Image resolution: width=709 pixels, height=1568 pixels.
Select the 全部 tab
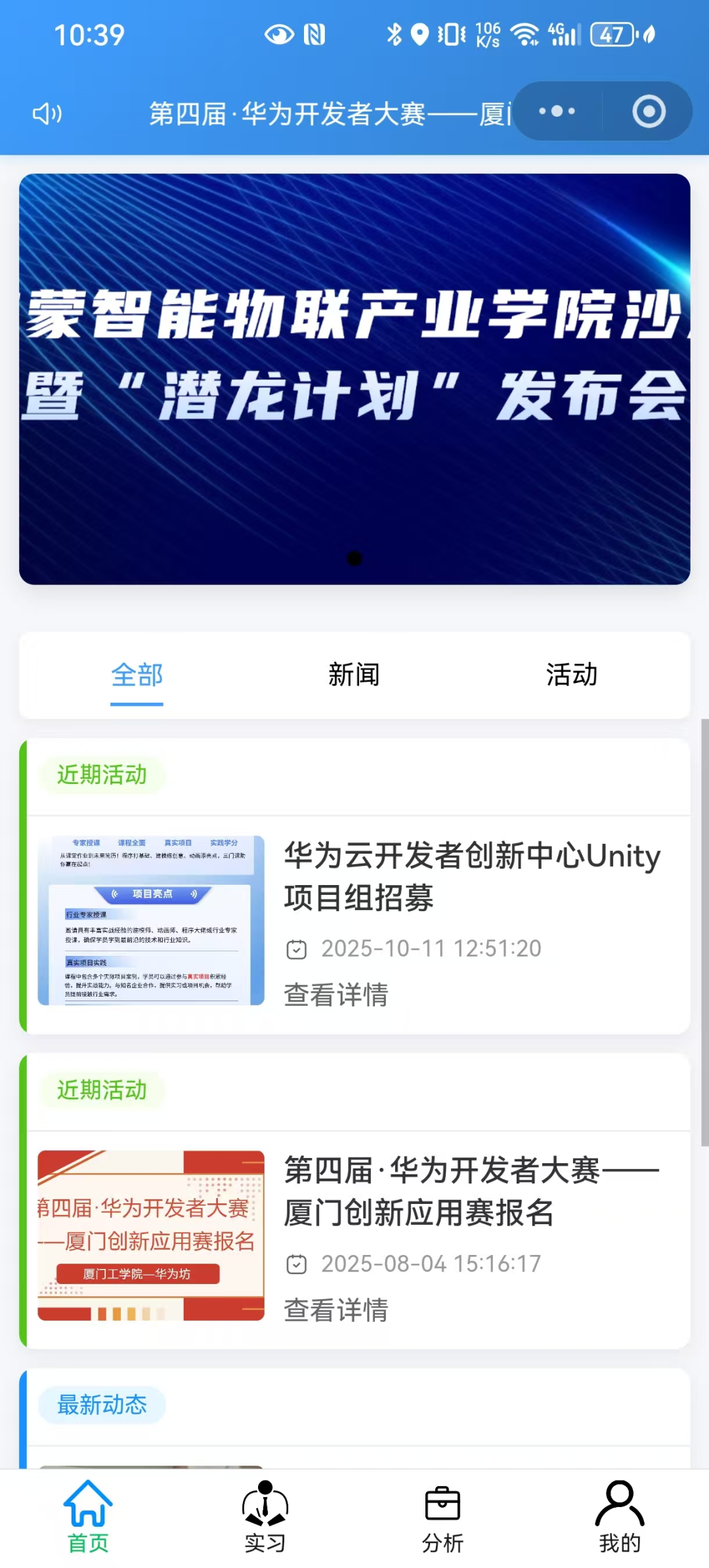[x=137, y=675]
